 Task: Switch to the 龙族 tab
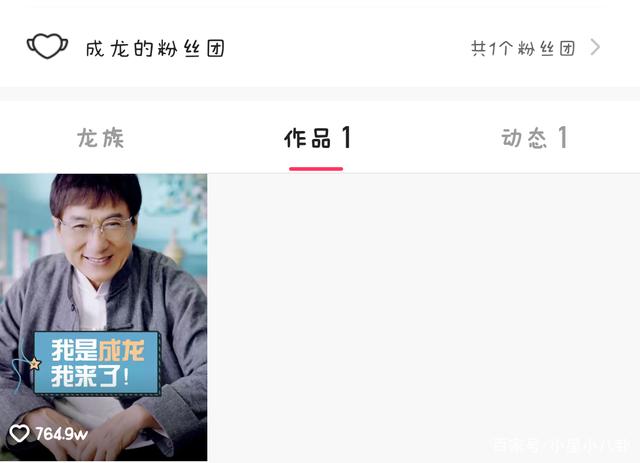tap(100, 138)
